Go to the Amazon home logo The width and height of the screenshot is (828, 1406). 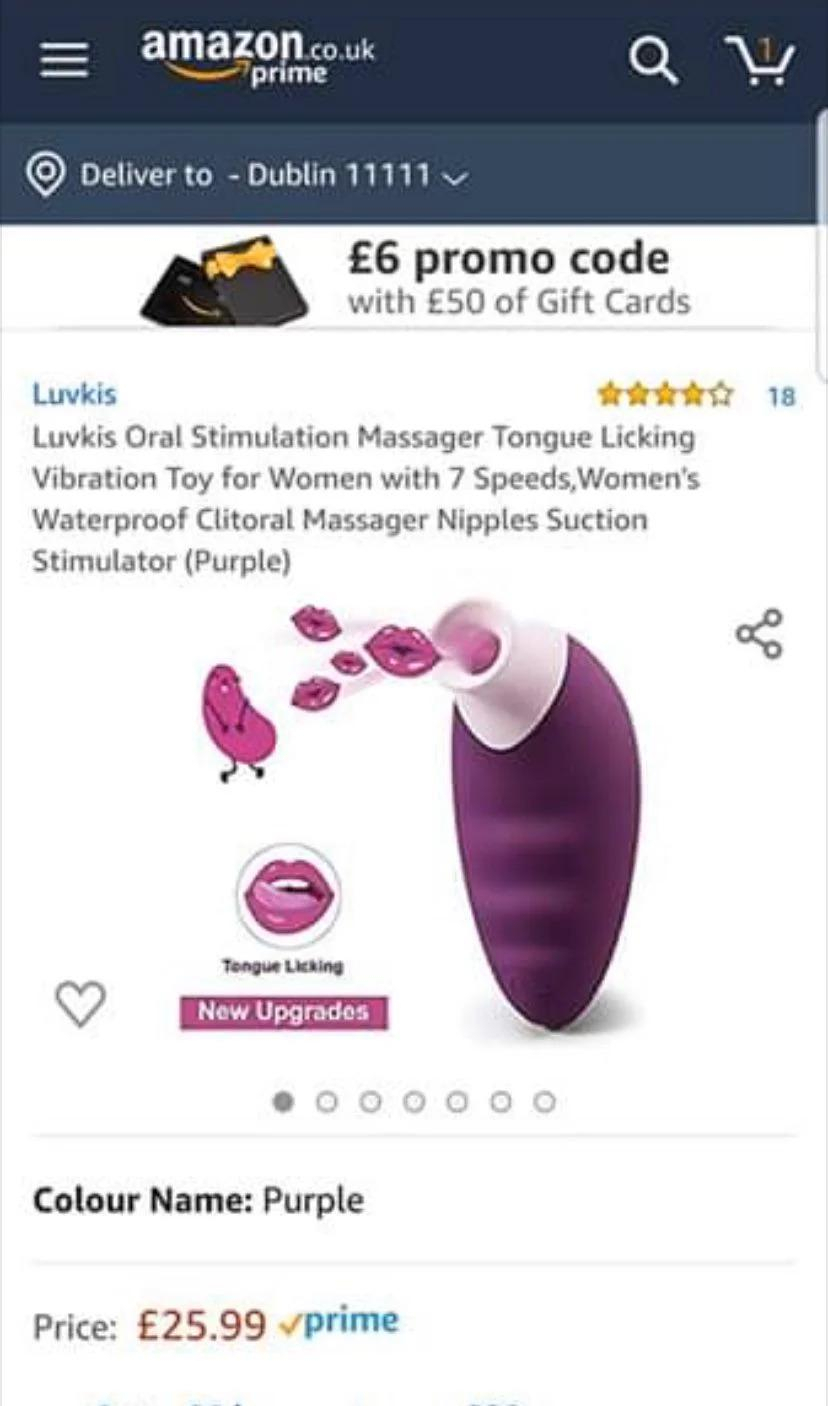pyautogui.click(x=257, y=57)
